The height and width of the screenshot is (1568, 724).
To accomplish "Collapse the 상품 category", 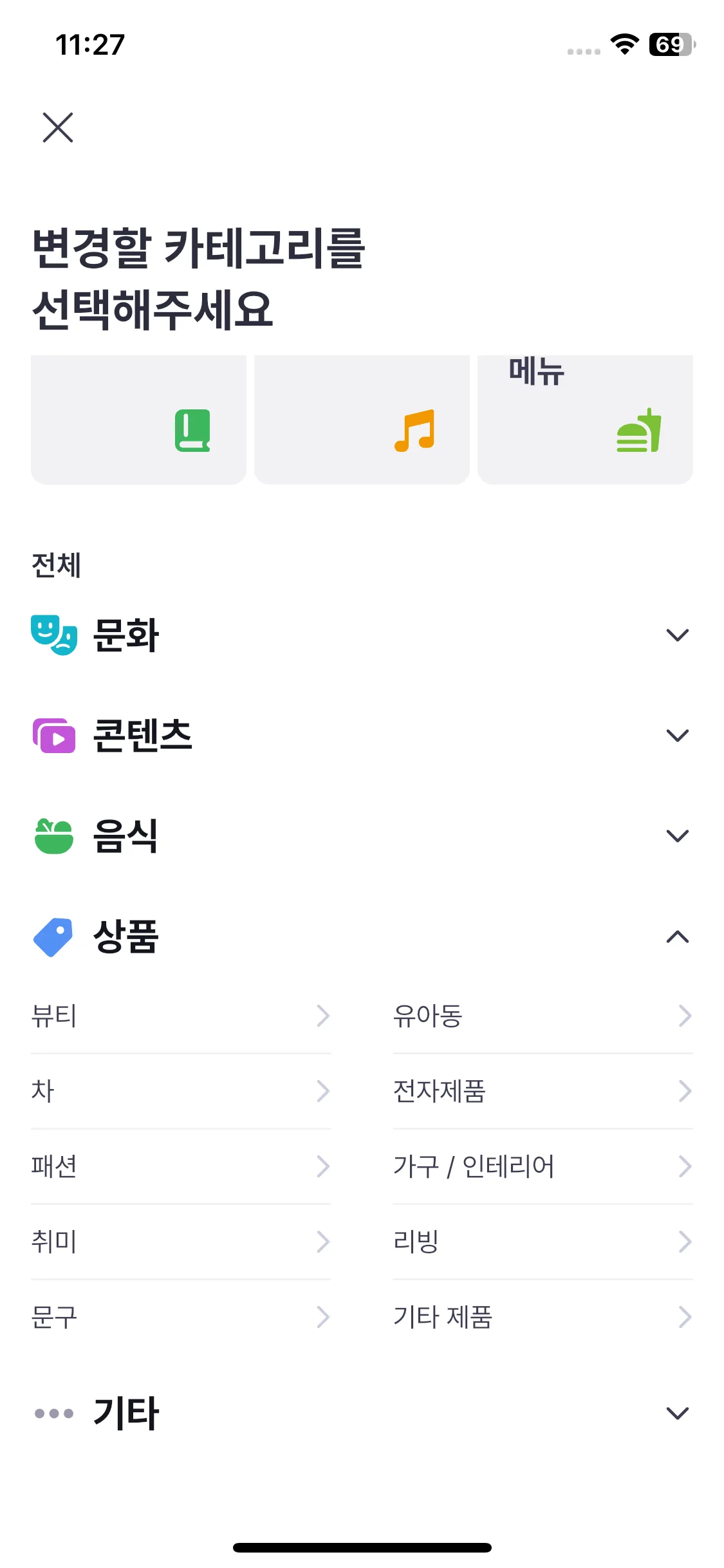I will (x=362, y=937).
